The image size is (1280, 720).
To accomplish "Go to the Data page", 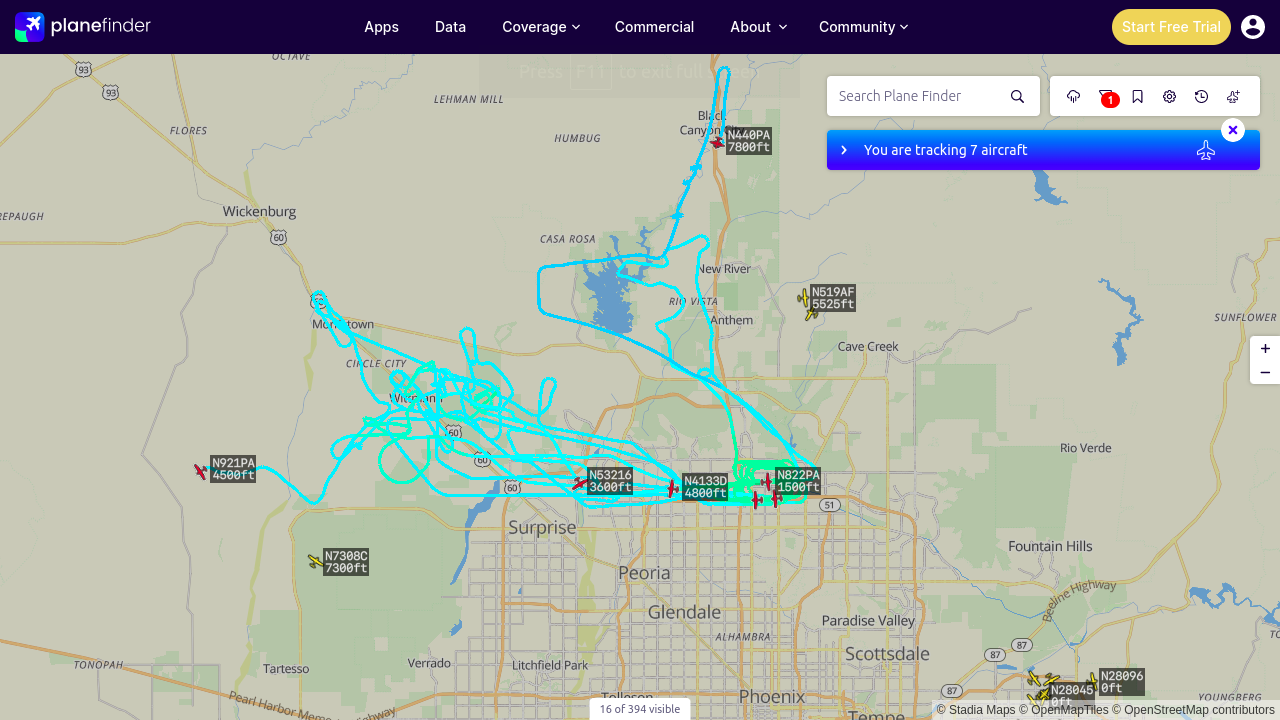I will pos(450,27).
